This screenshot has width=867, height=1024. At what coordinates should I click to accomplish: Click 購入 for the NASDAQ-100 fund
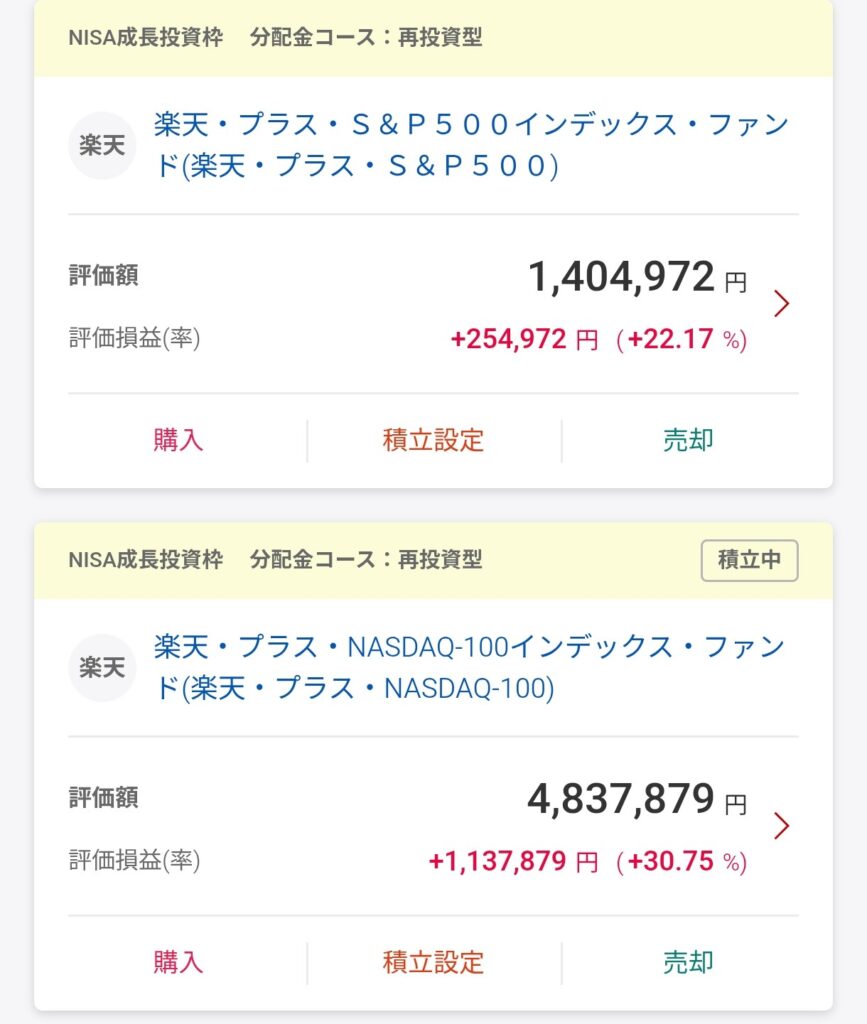pyautogui.click(x=177, y=961)
